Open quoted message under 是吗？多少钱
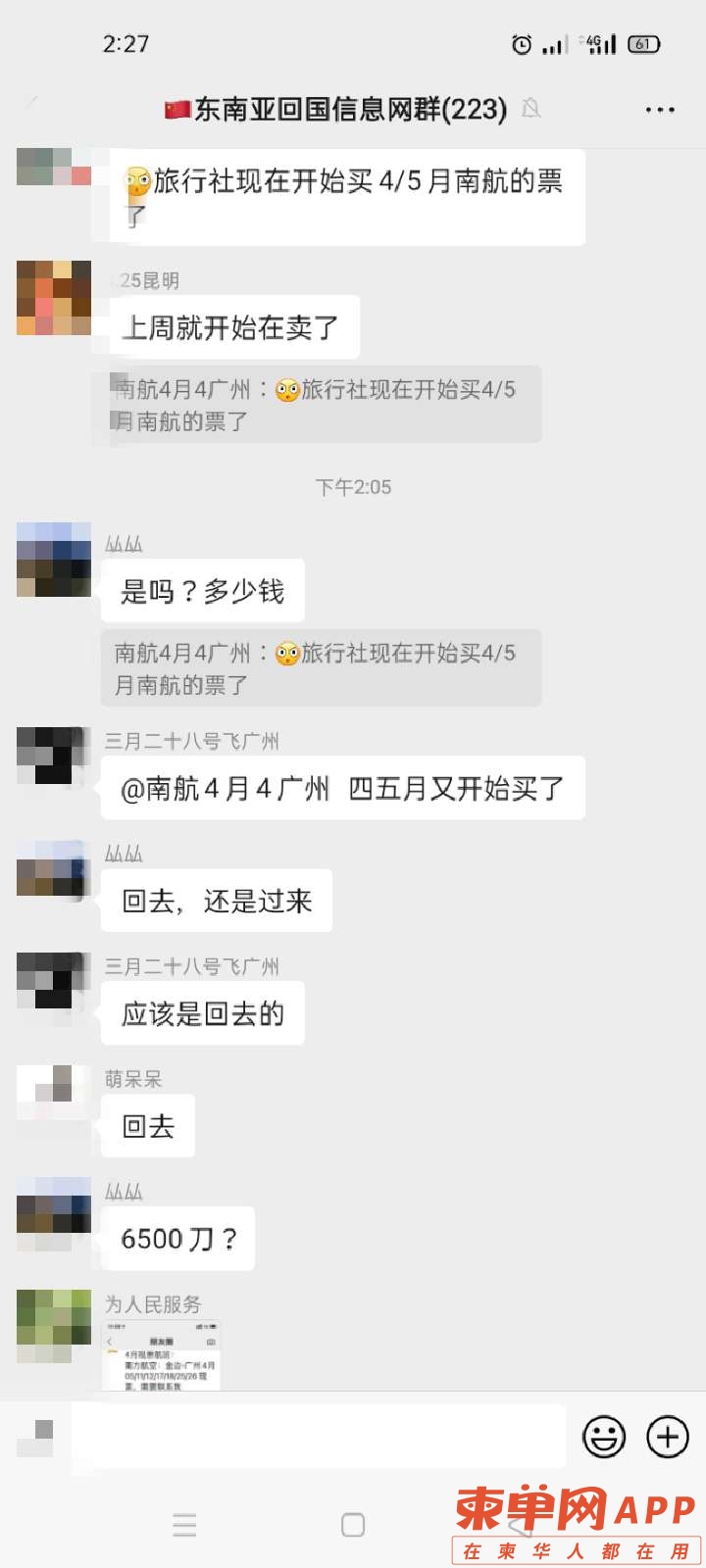 coord(321,669)
